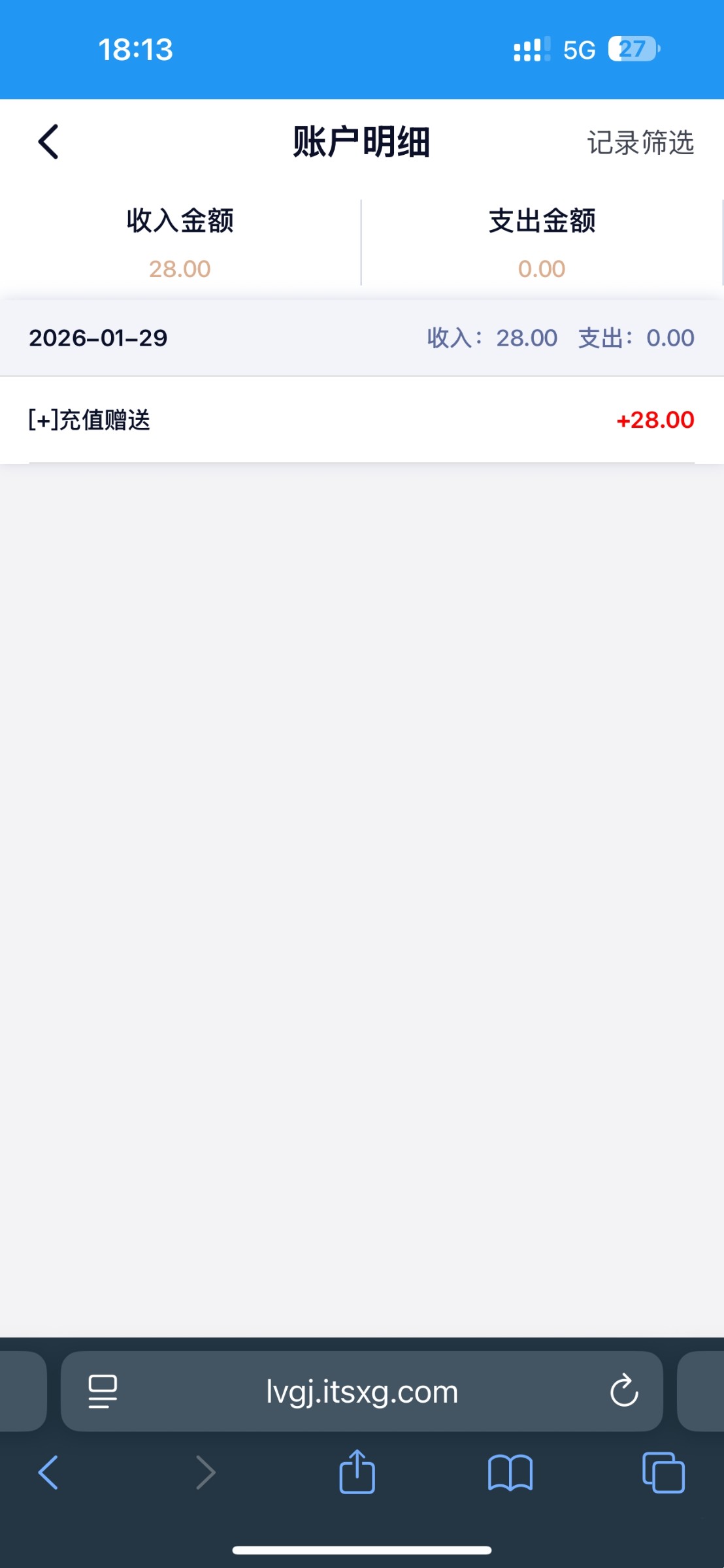
Task: Reload the page in the address bar
Action: [623, 1391]
